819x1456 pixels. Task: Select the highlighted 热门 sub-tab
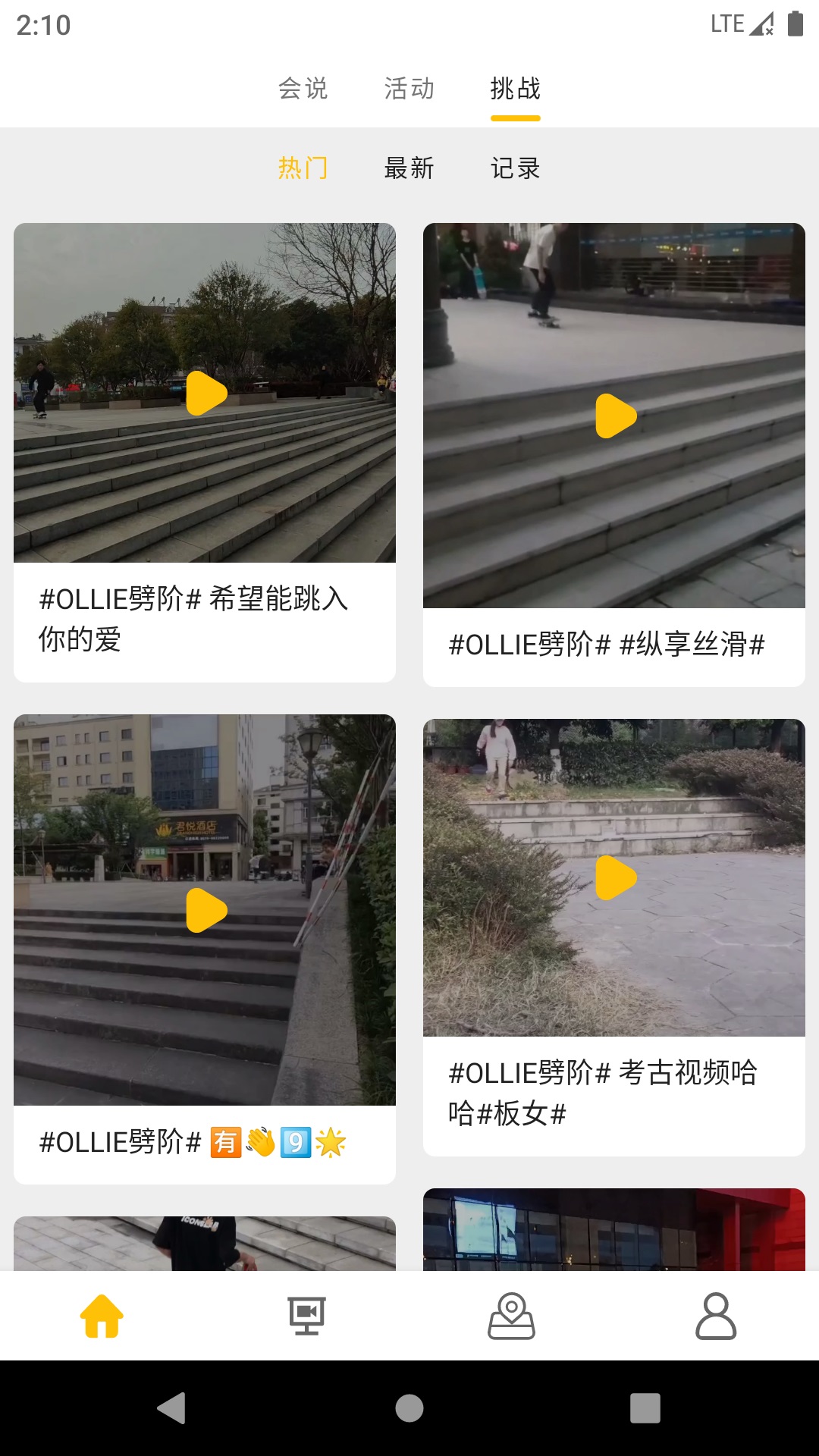(303, 168)
